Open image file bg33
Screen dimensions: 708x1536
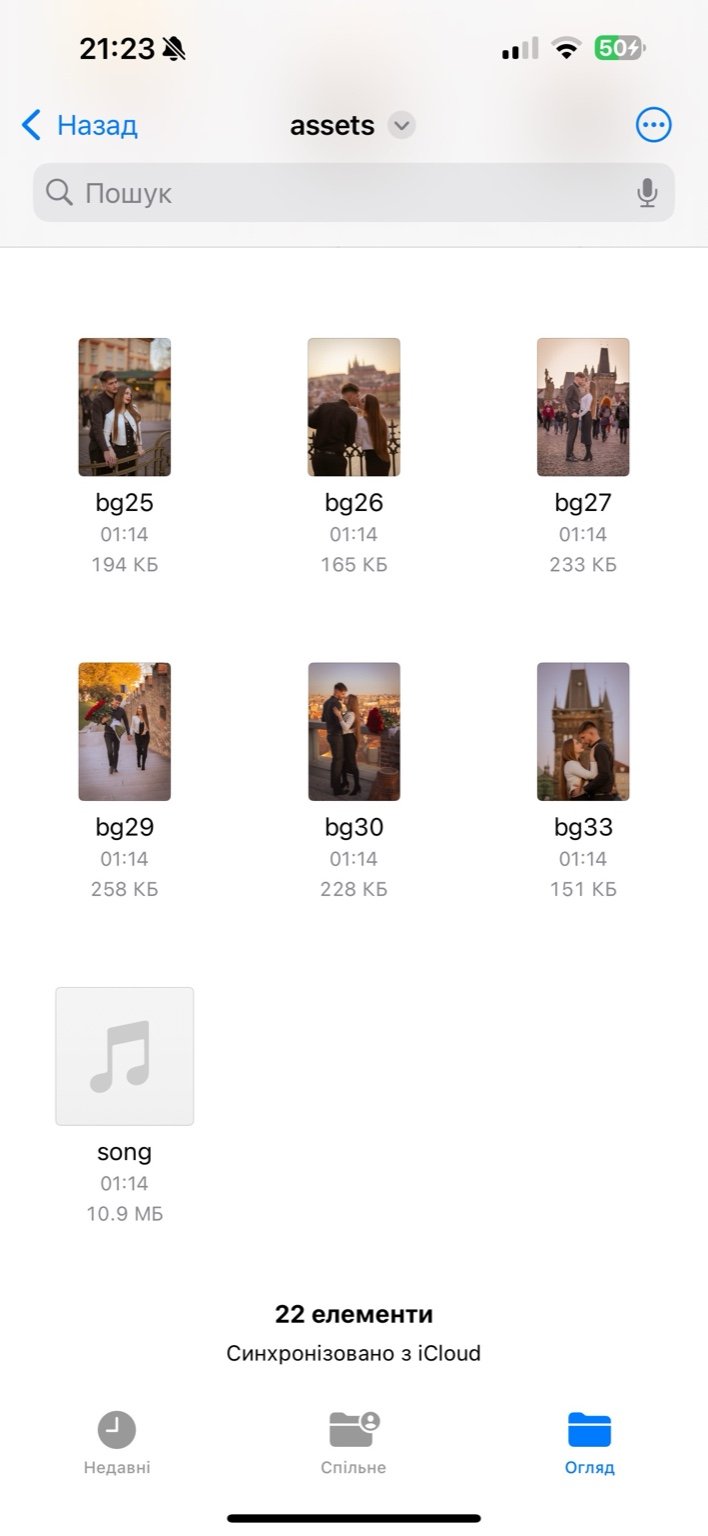[x=583, y=731]
